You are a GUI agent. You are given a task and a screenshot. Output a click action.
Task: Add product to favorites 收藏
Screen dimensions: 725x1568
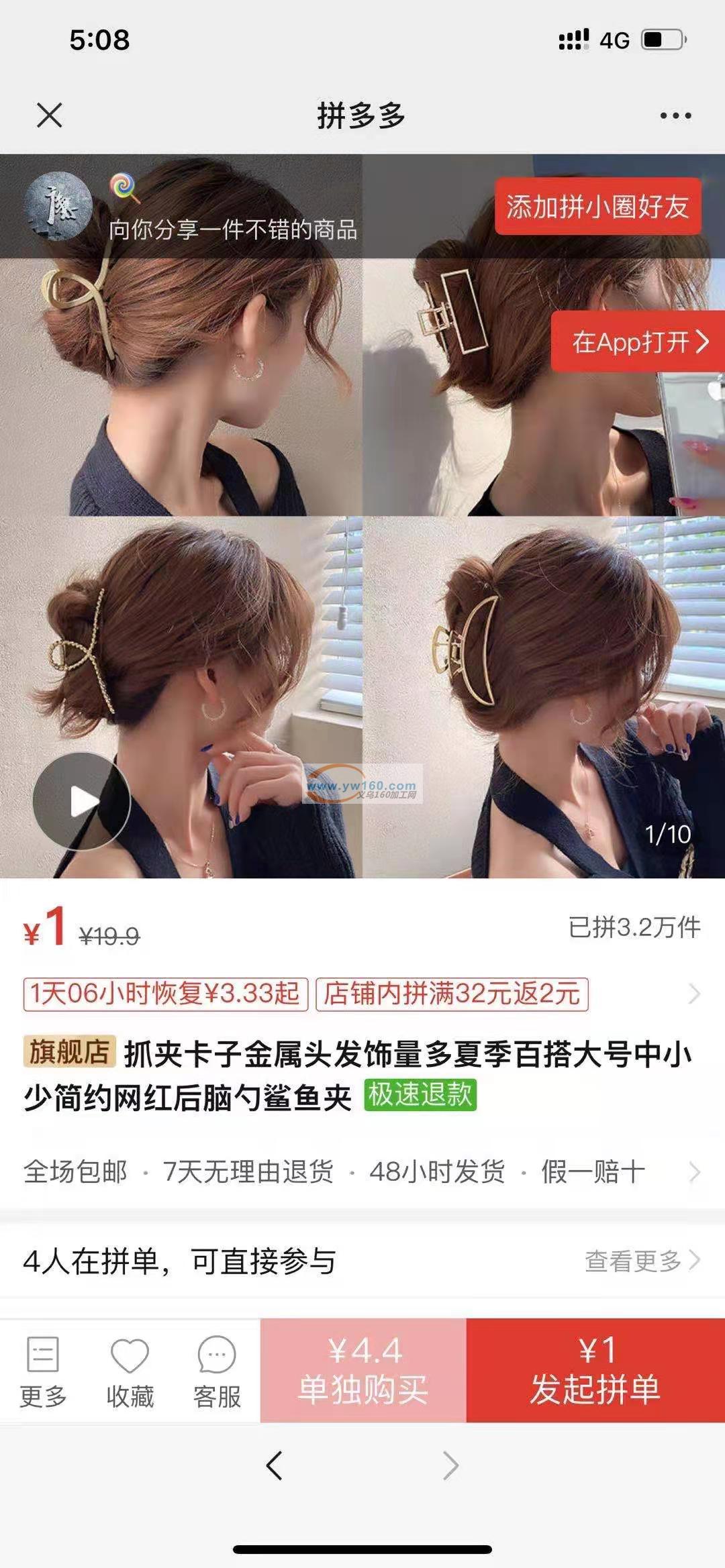click(130, 1371)
